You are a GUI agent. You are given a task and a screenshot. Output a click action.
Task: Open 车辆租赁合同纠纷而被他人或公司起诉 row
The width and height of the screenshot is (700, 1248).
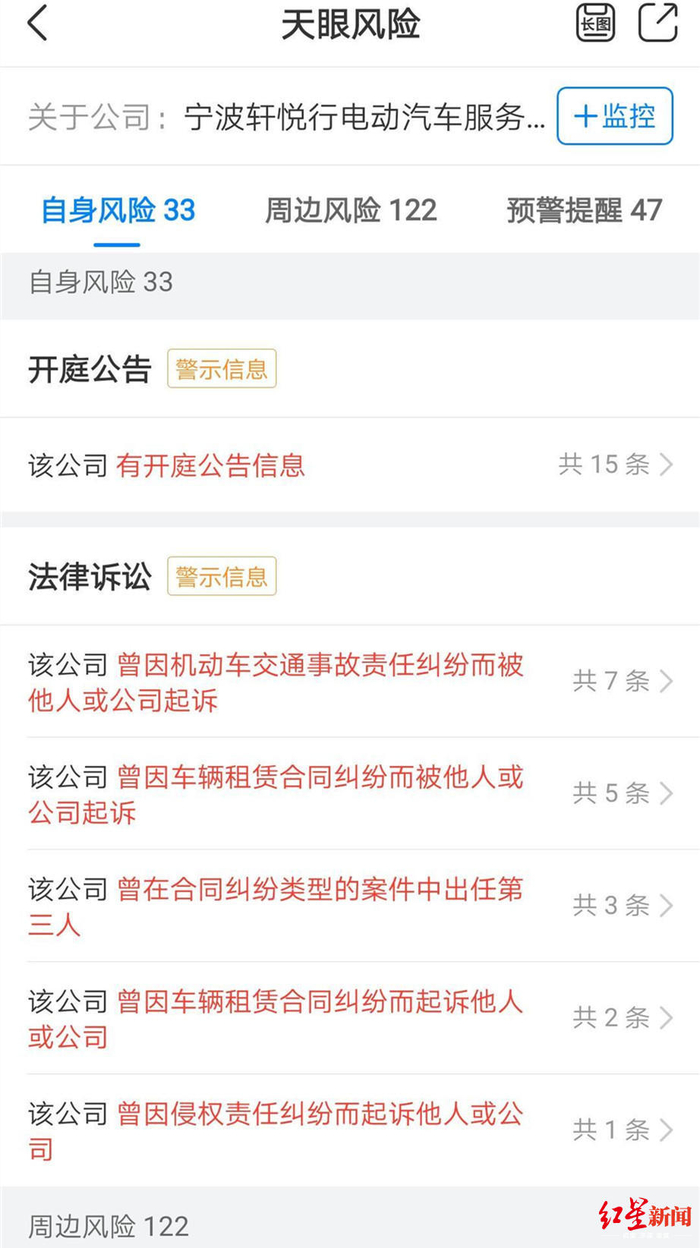[x=350, y=794]
